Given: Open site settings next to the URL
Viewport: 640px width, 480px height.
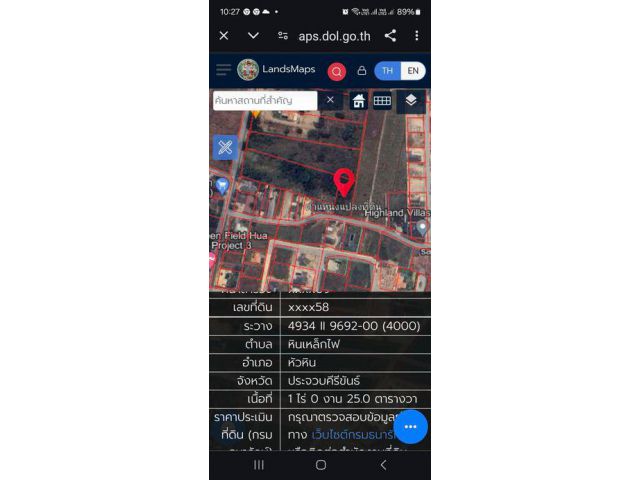Looking at the screenshot, I should [283, 35].
